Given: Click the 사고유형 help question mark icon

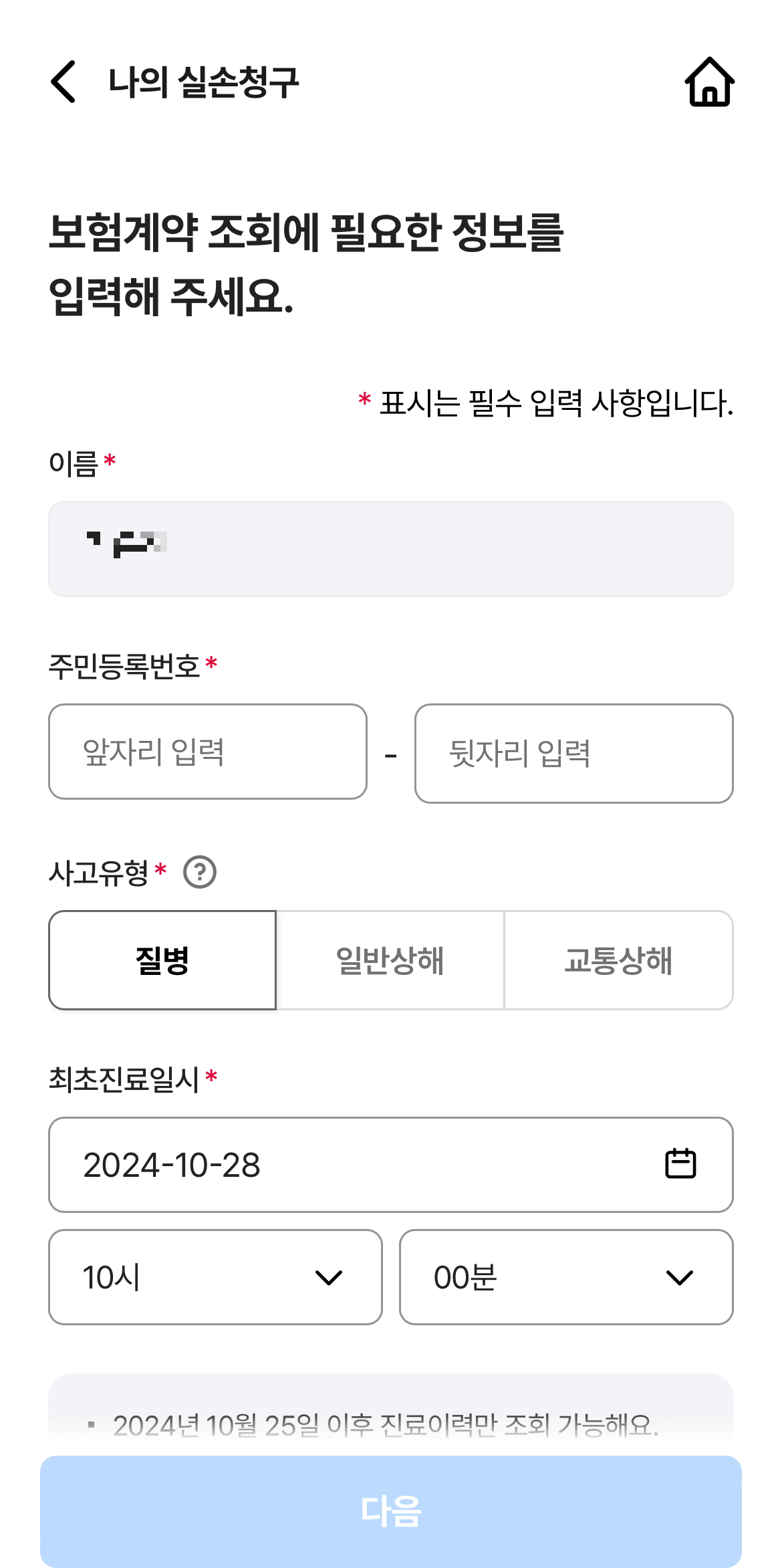Looking at the screenshot, I should pos(199,871).
